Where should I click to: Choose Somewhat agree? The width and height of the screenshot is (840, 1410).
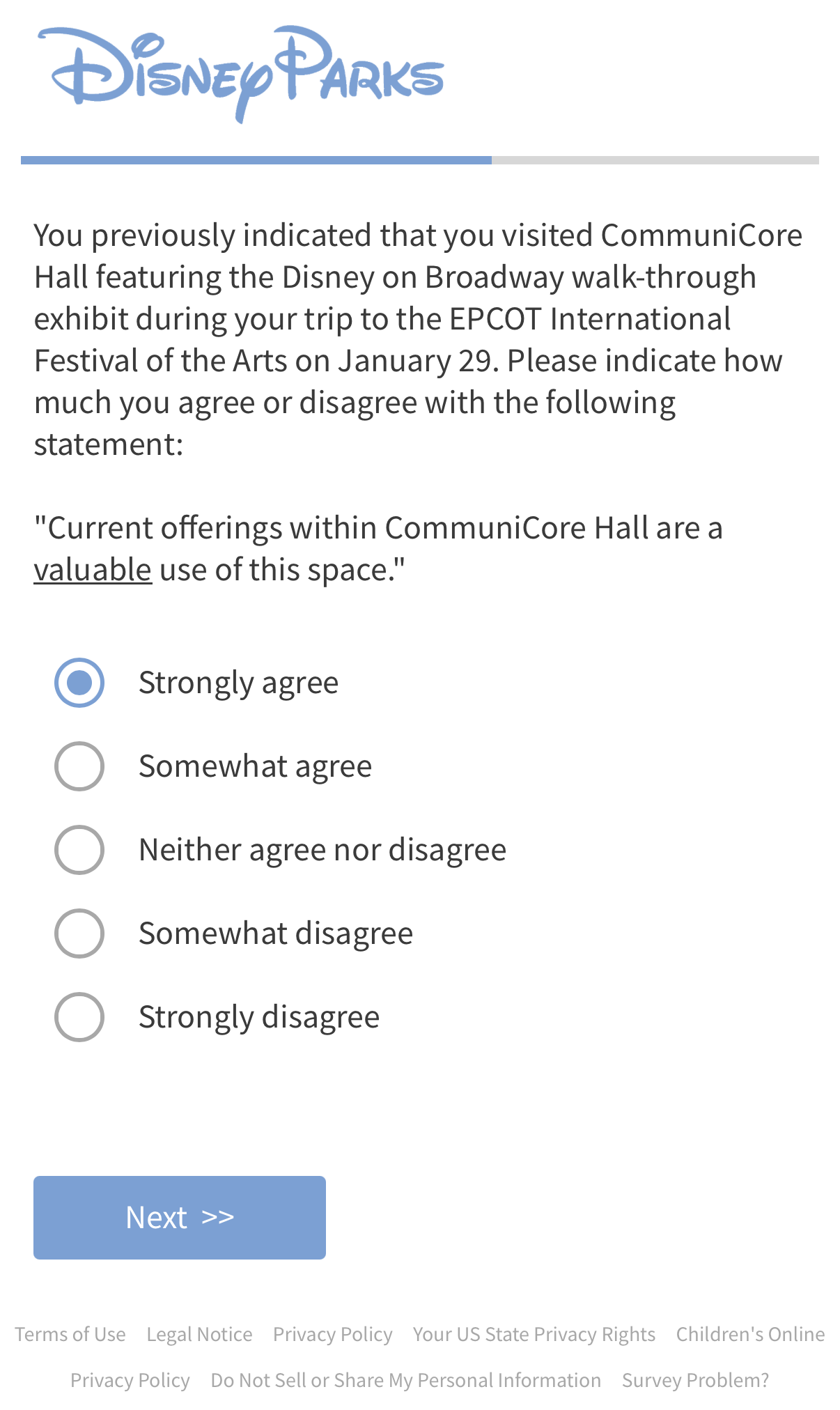(x=79, y=766)
